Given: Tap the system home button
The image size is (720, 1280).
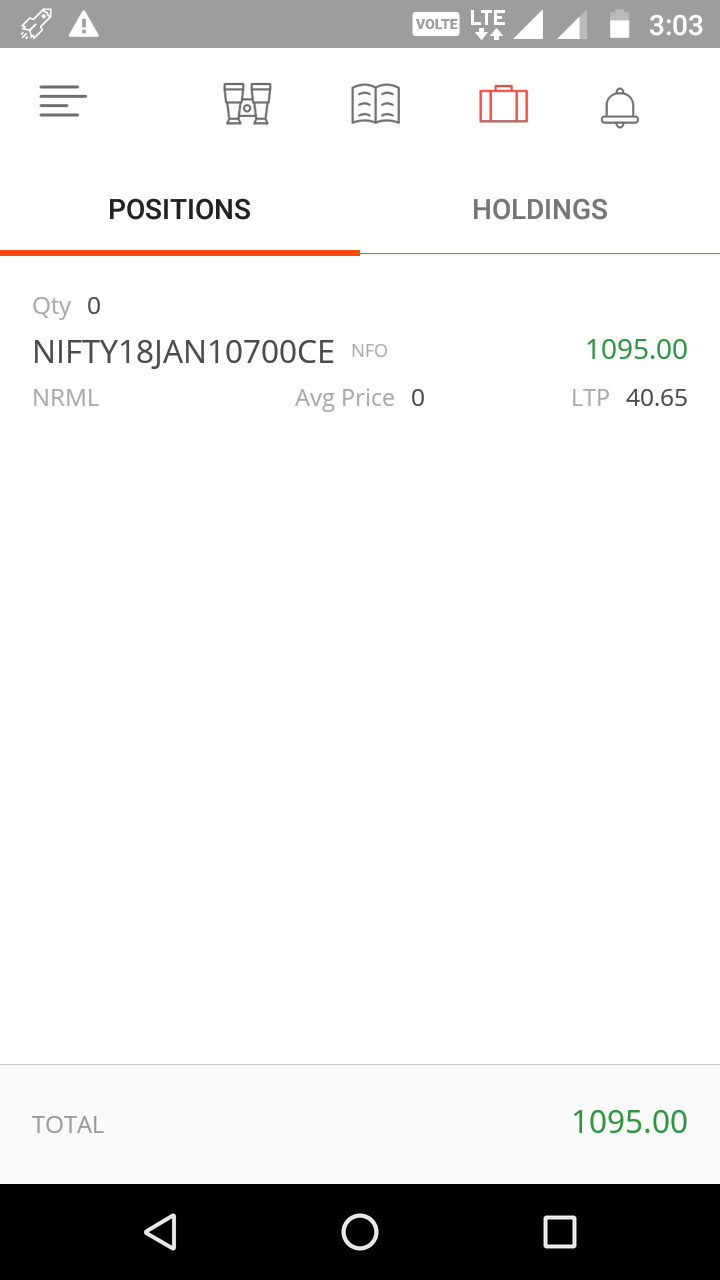Looking at the screenshot, I should (x=360, y=1232).
